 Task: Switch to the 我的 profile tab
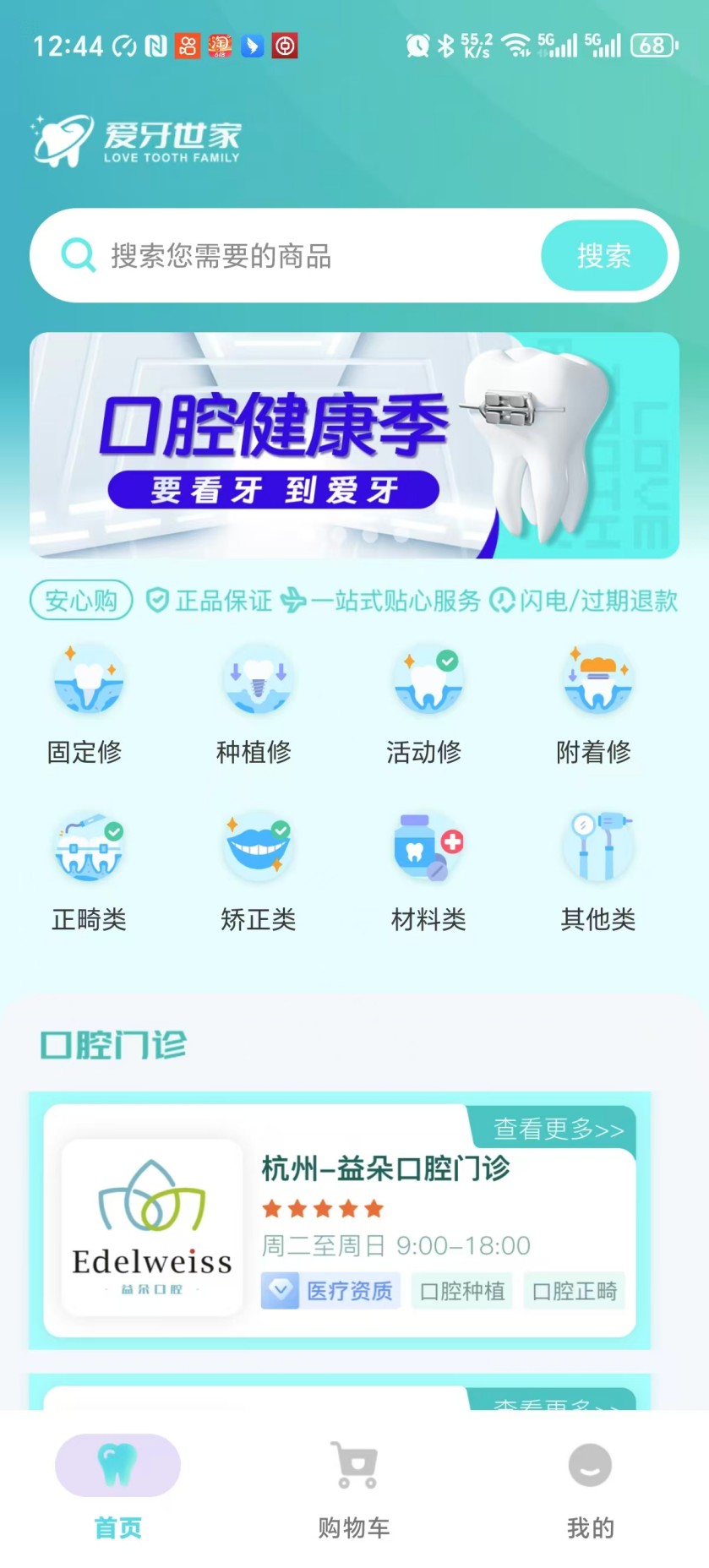(589, 1487)
